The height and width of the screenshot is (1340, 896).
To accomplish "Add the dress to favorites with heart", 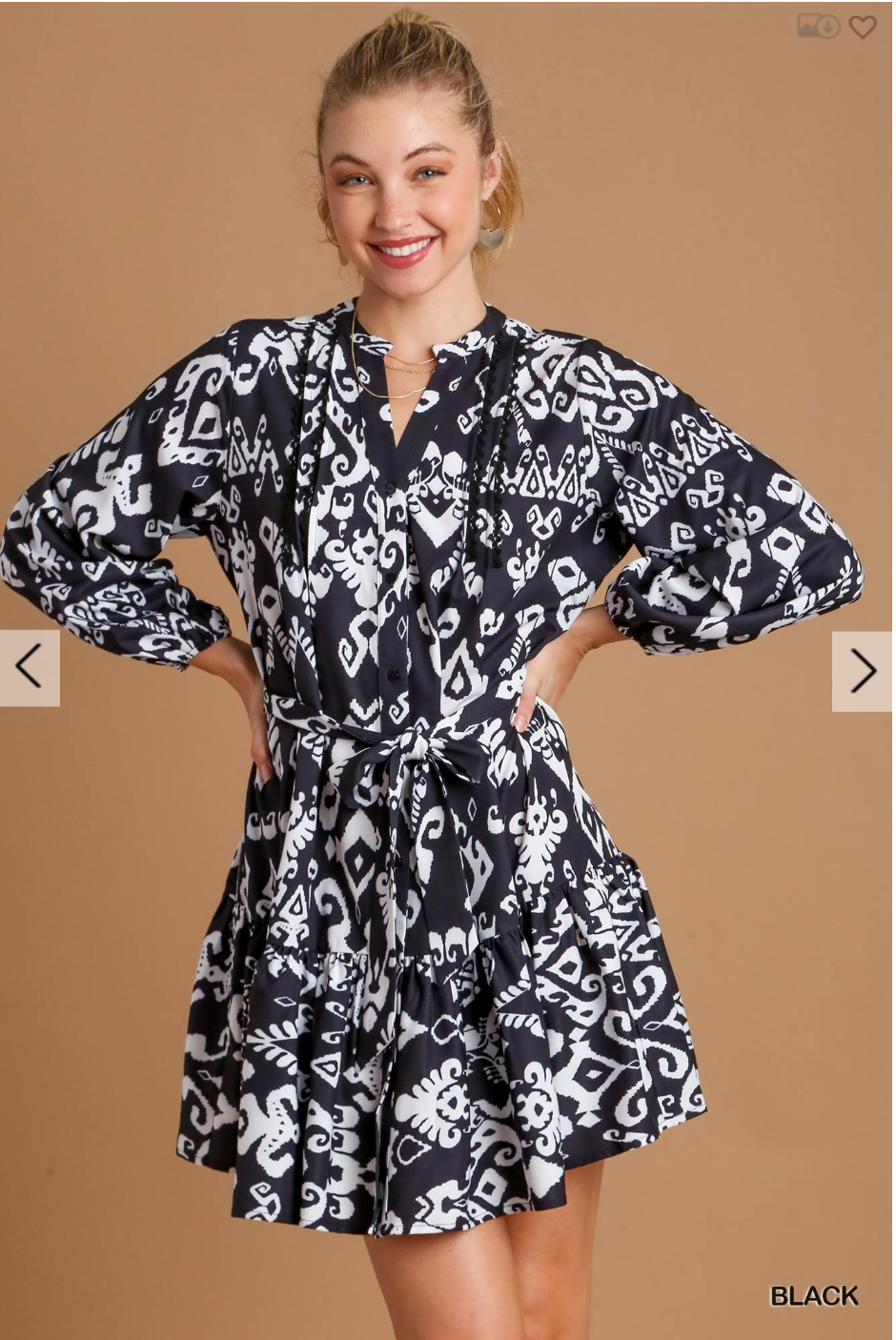I will pos(863,27).
